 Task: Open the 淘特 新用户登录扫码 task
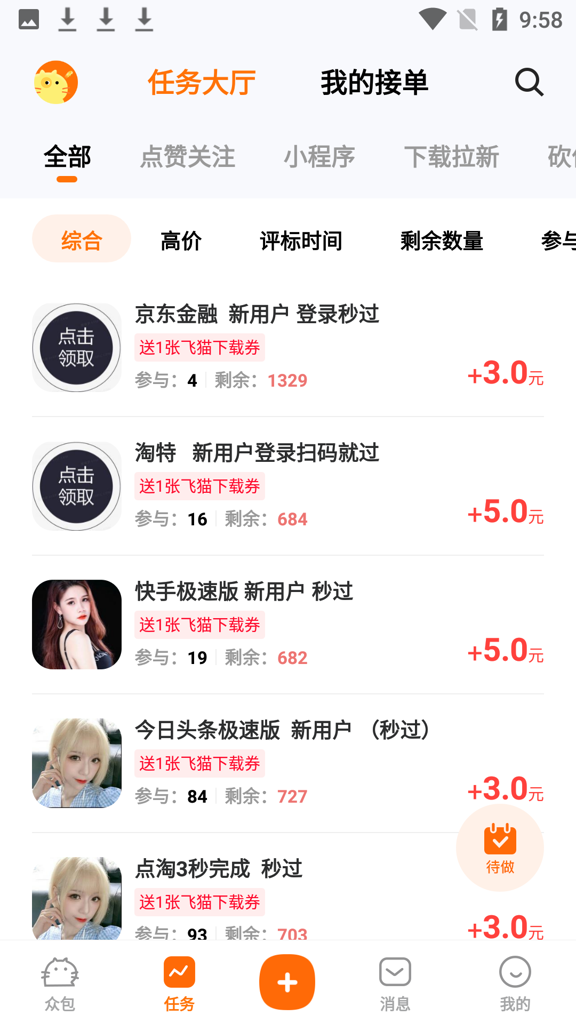tap(288, 486)
